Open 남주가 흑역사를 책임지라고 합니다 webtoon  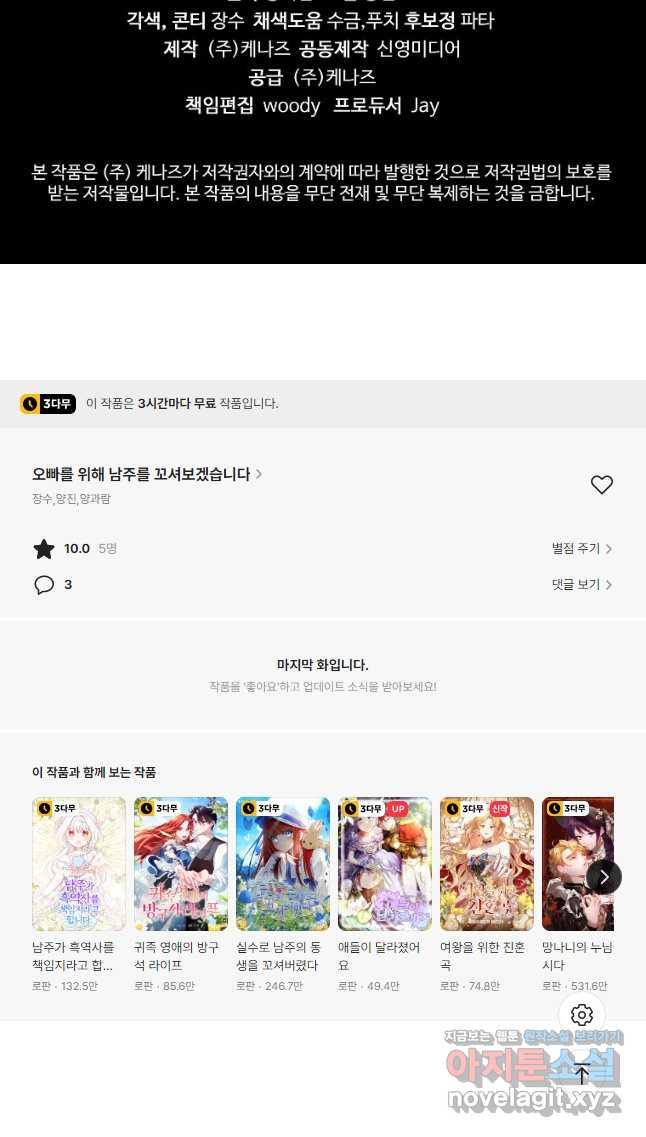click(79, 864)
